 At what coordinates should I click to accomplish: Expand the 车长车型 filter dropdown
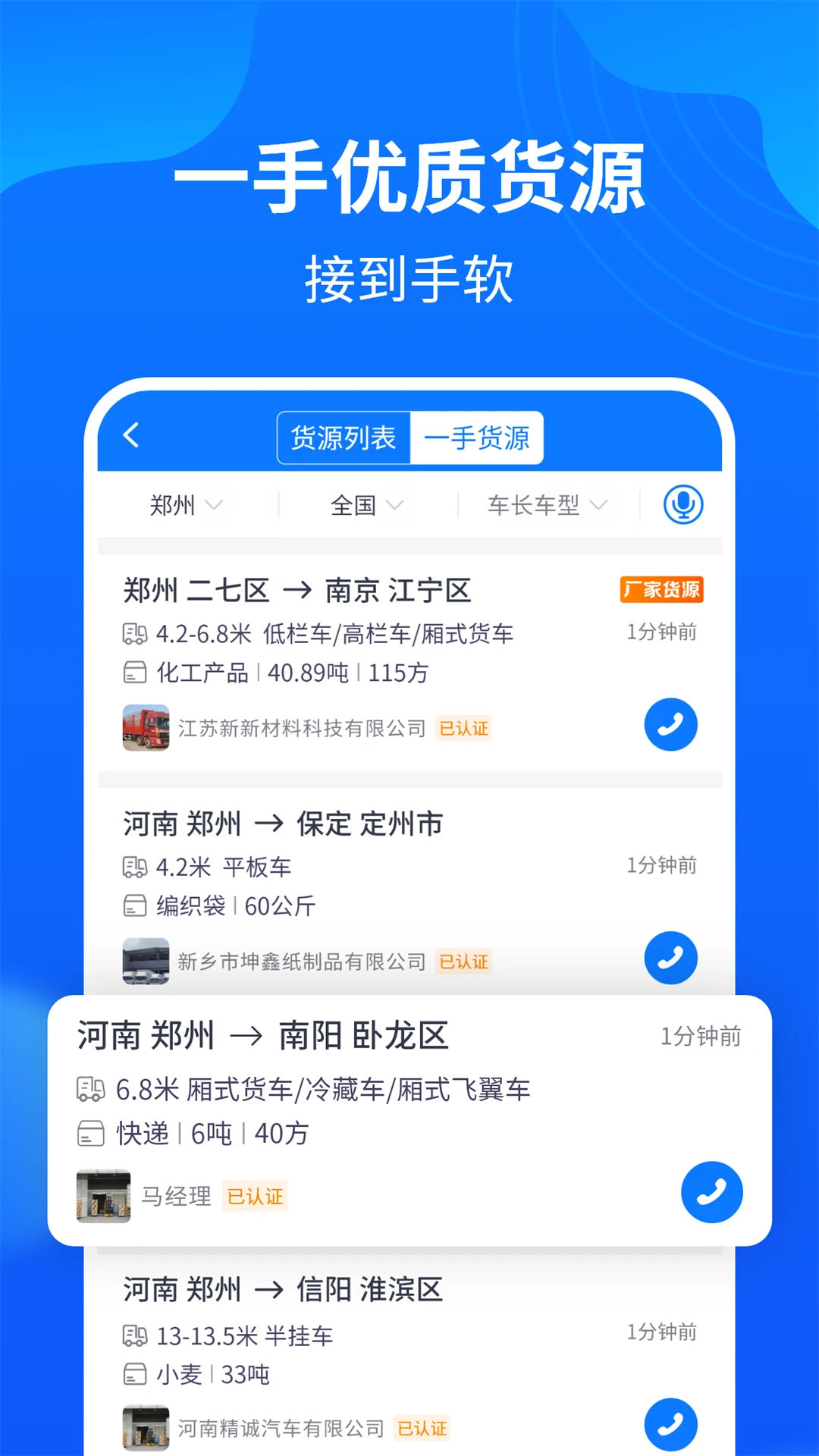[546, 504]
